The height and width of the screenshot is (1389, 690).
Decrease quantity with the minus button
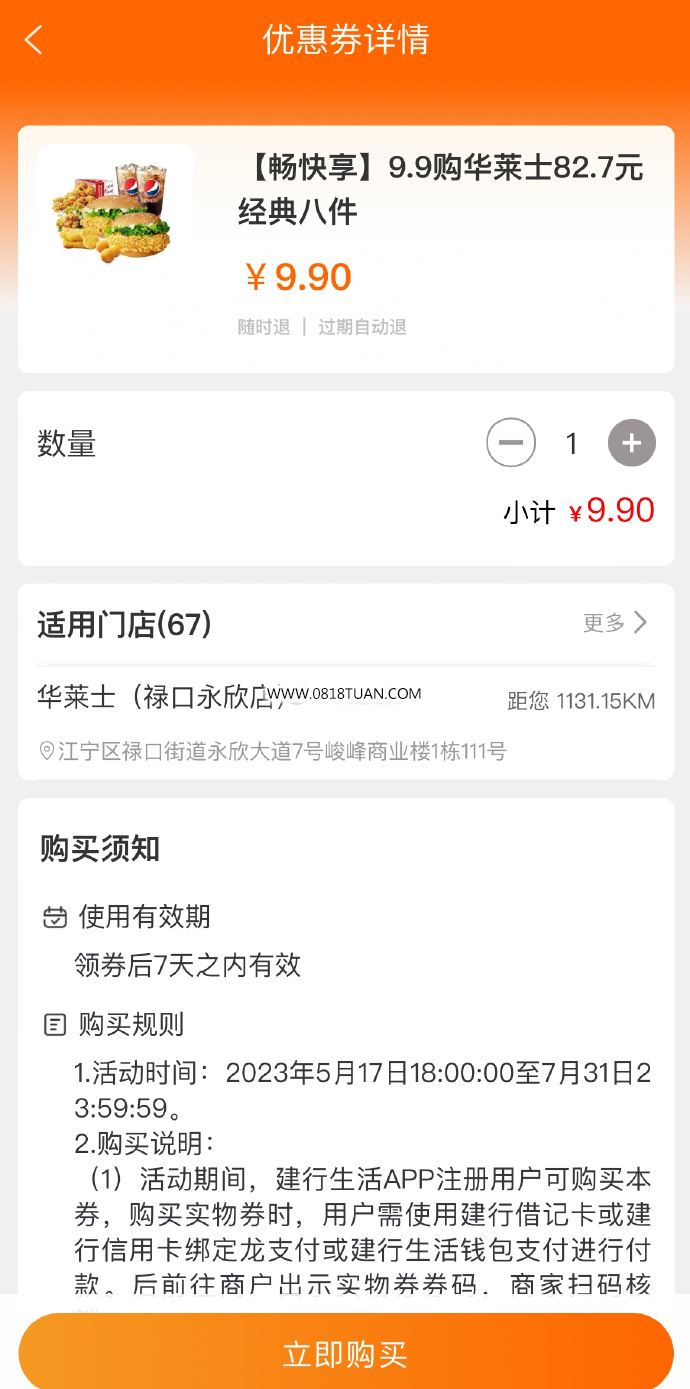pos(511,443)
